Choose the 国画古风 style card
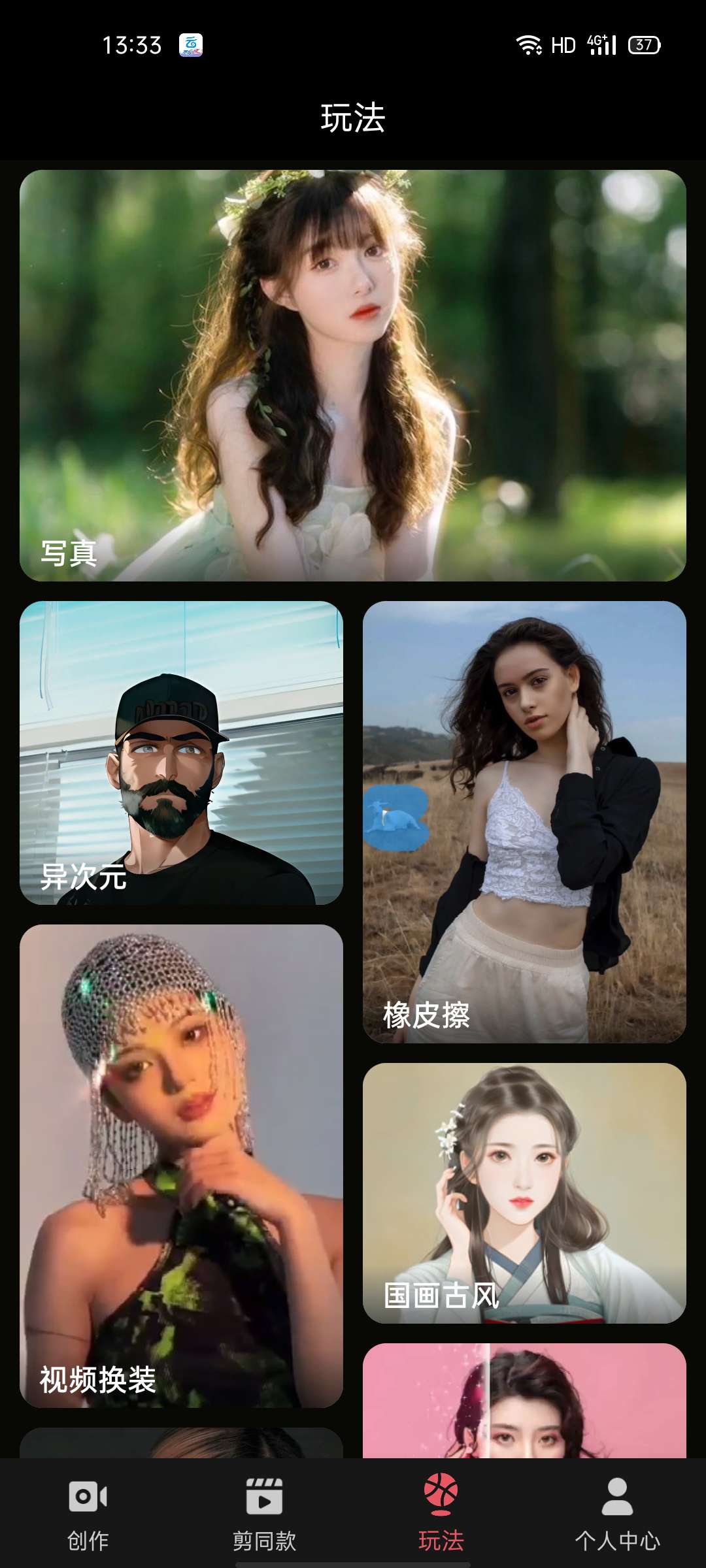This screenshot has width=706, height=1568. (x=524, y=1193)
